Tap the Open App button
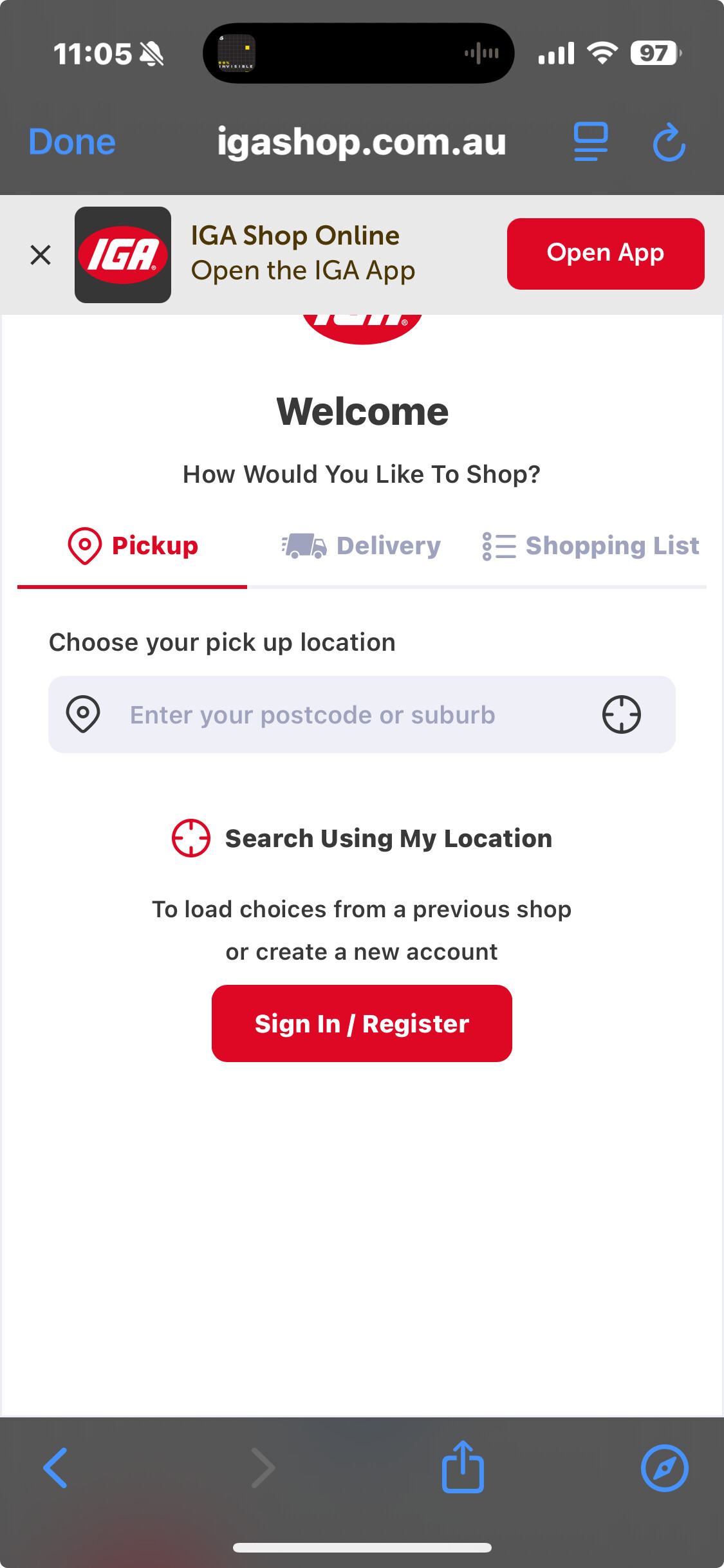This screenshot has width=724, height=1568. click(606, 254)
